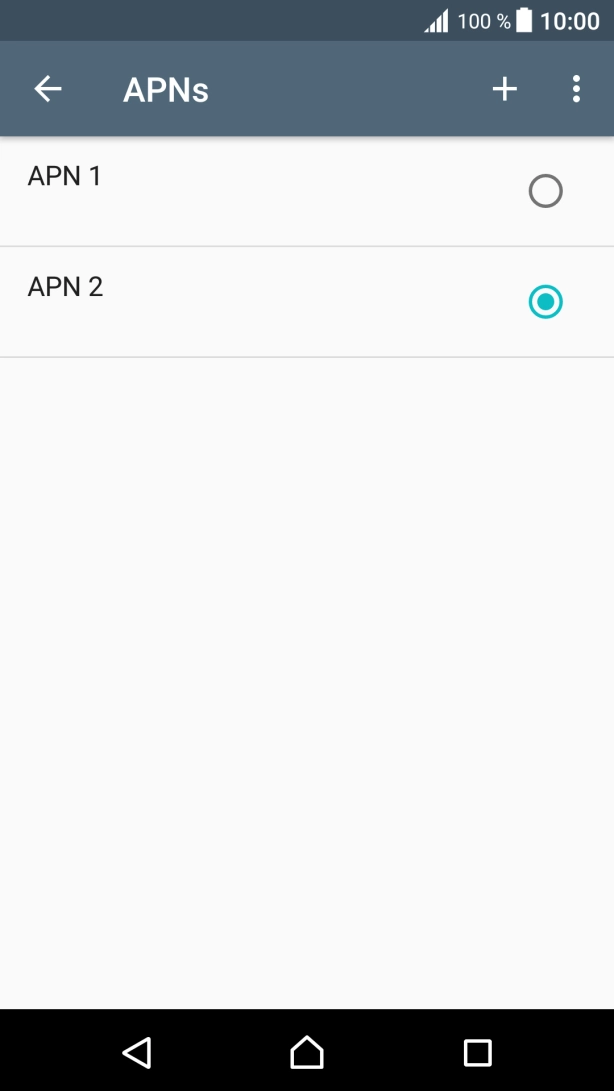Add a new APN with the plus icon
Image resolution: width=614 pixels, height=1091 pixels.
click(505, 89)
